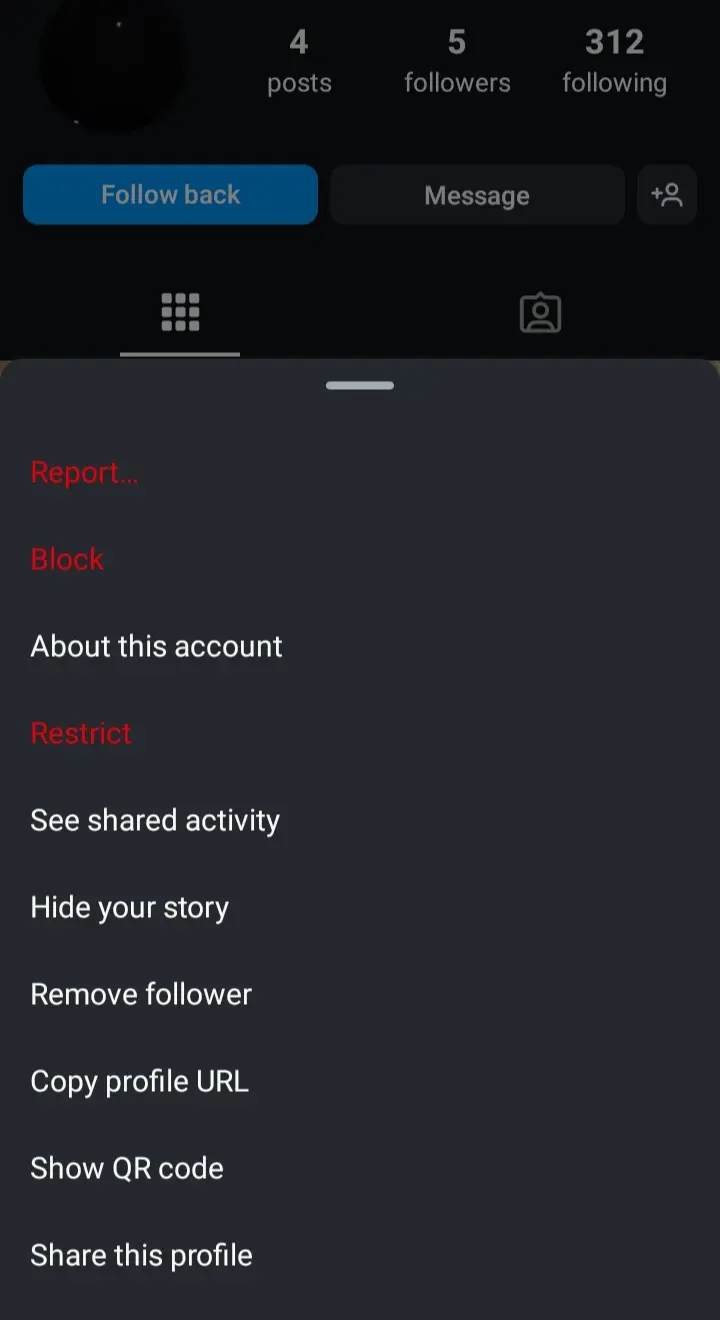Copy profile URL
This screenshot has height=1320, width=720.
coord(140,1080)
